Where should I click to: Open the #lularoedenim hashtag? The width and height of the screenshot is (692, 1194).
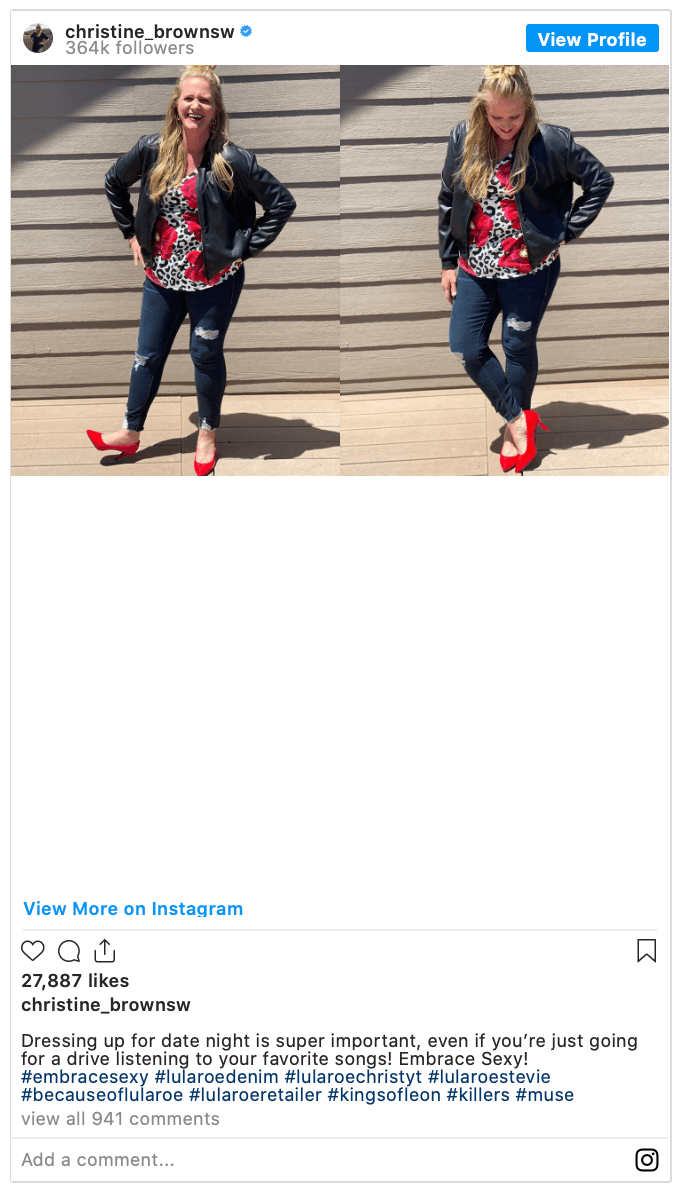216,1077
